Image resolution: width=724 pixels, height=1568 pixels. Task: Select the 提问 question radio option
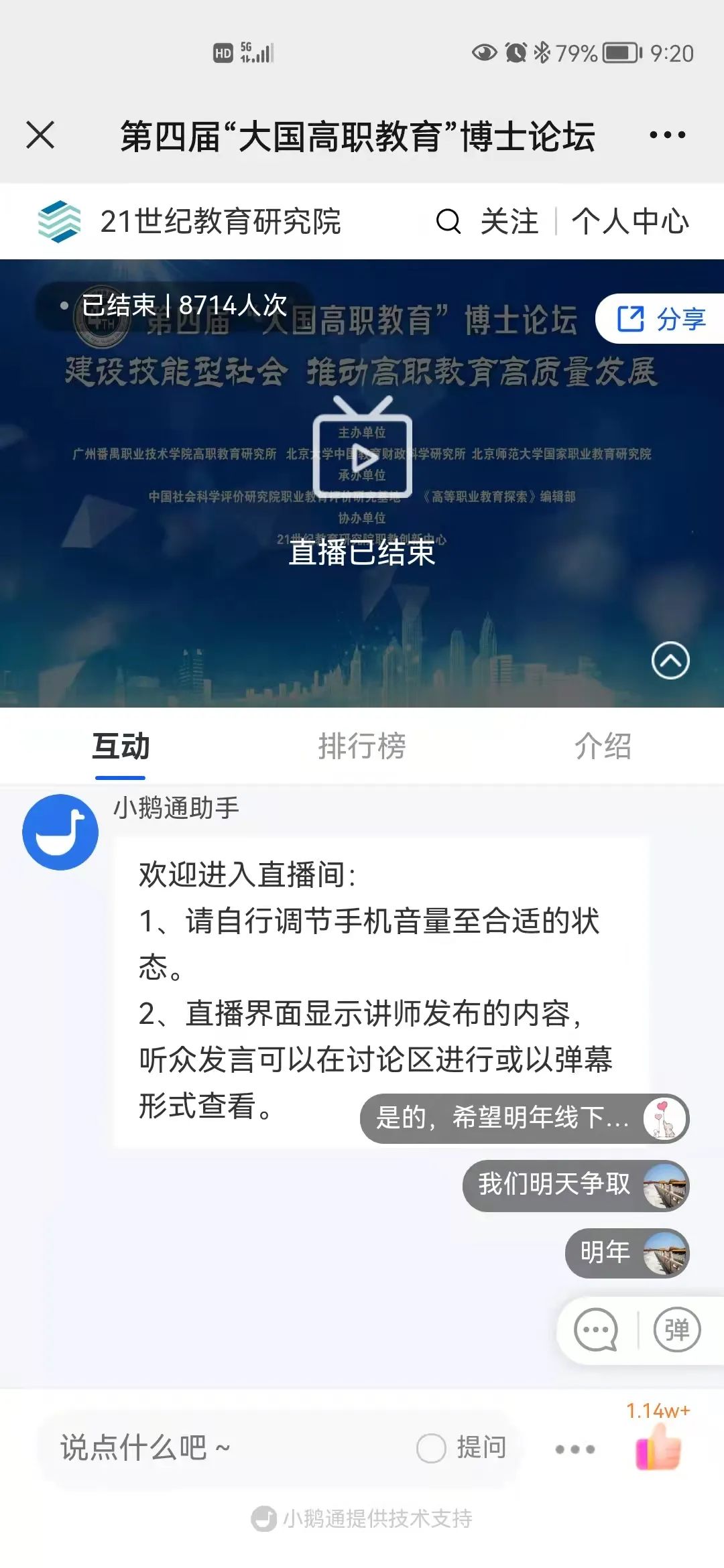pos(462,1449)
